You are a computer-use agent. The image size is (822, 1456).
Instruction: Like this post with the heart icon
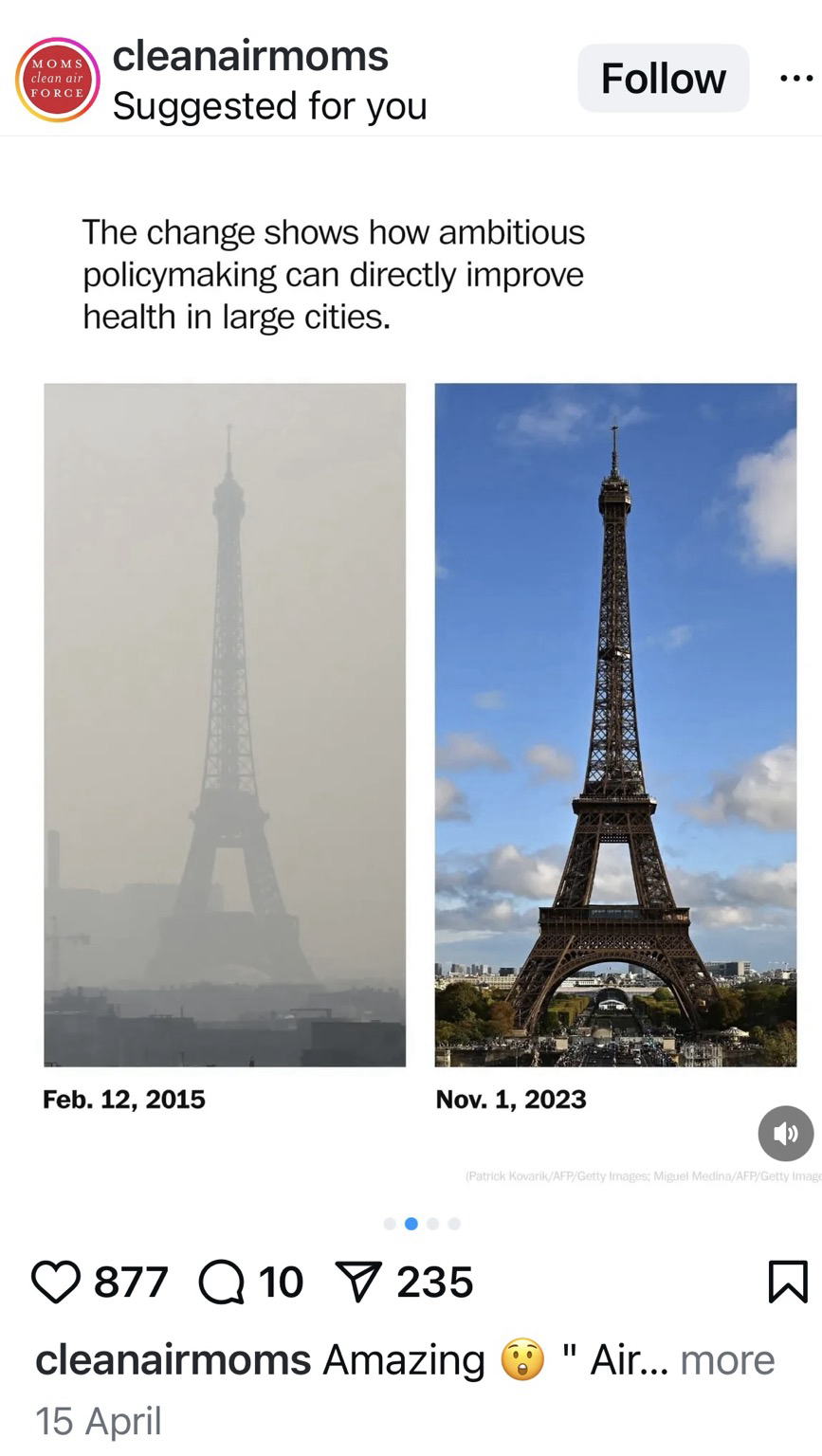click(56, 1282)
